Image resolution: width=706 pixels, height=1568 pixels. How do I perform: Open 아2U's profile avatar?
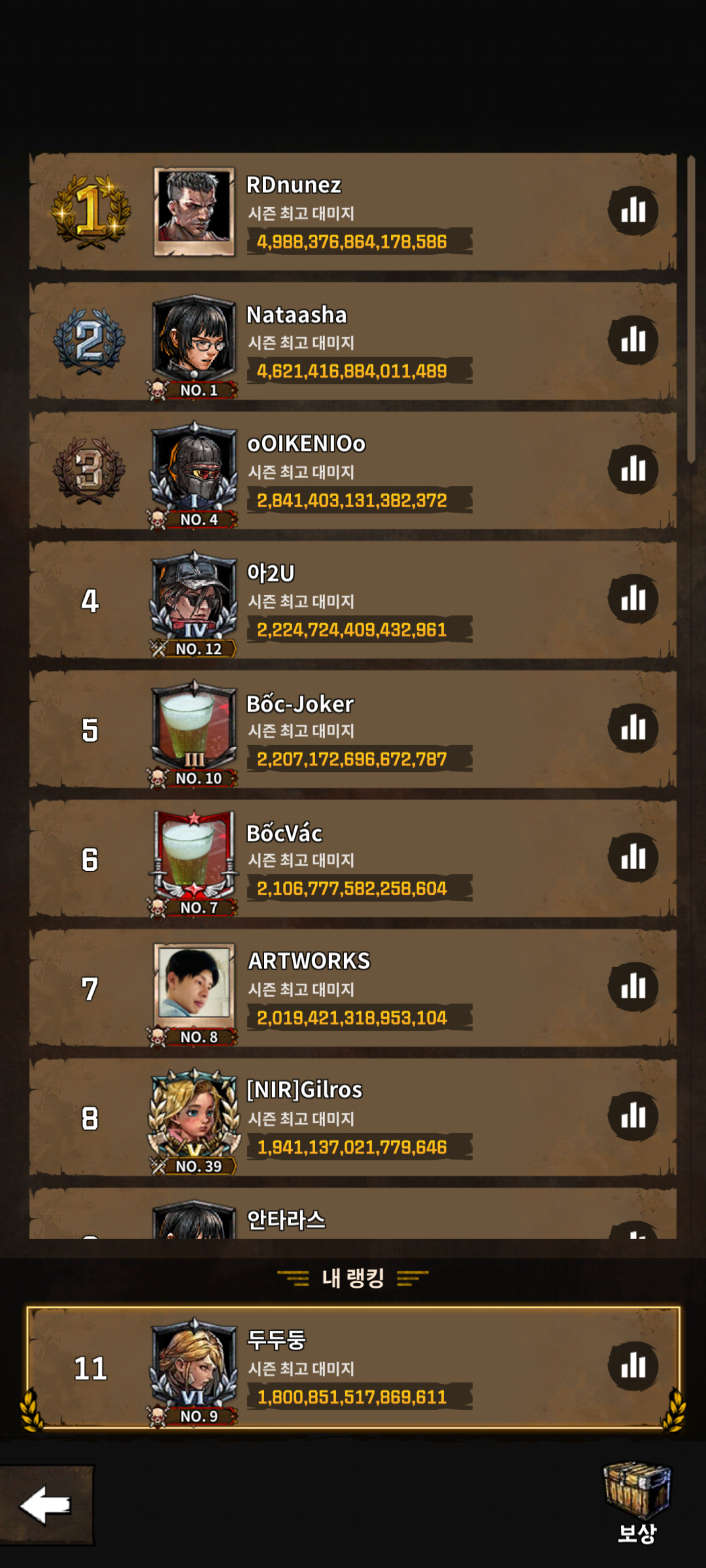tap(194, 596)
